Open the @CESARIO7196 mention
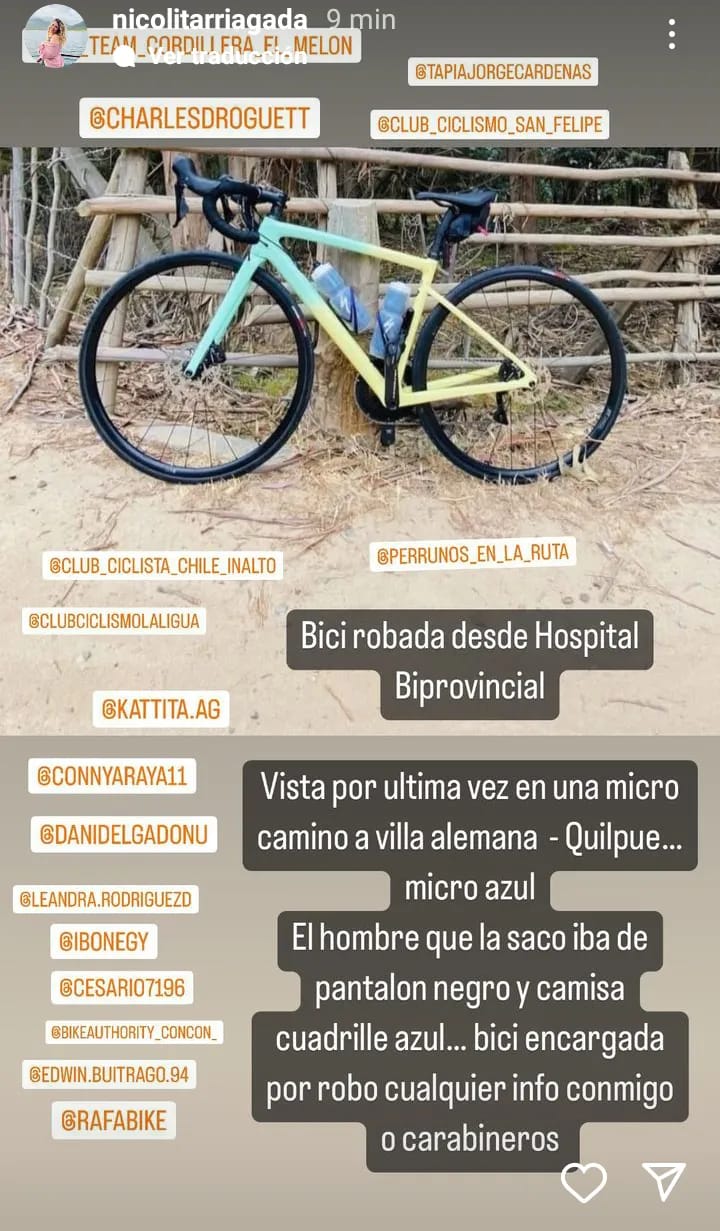Image resolution: width=720 pixels, height=1231 pixels. (x=122, y=988)
